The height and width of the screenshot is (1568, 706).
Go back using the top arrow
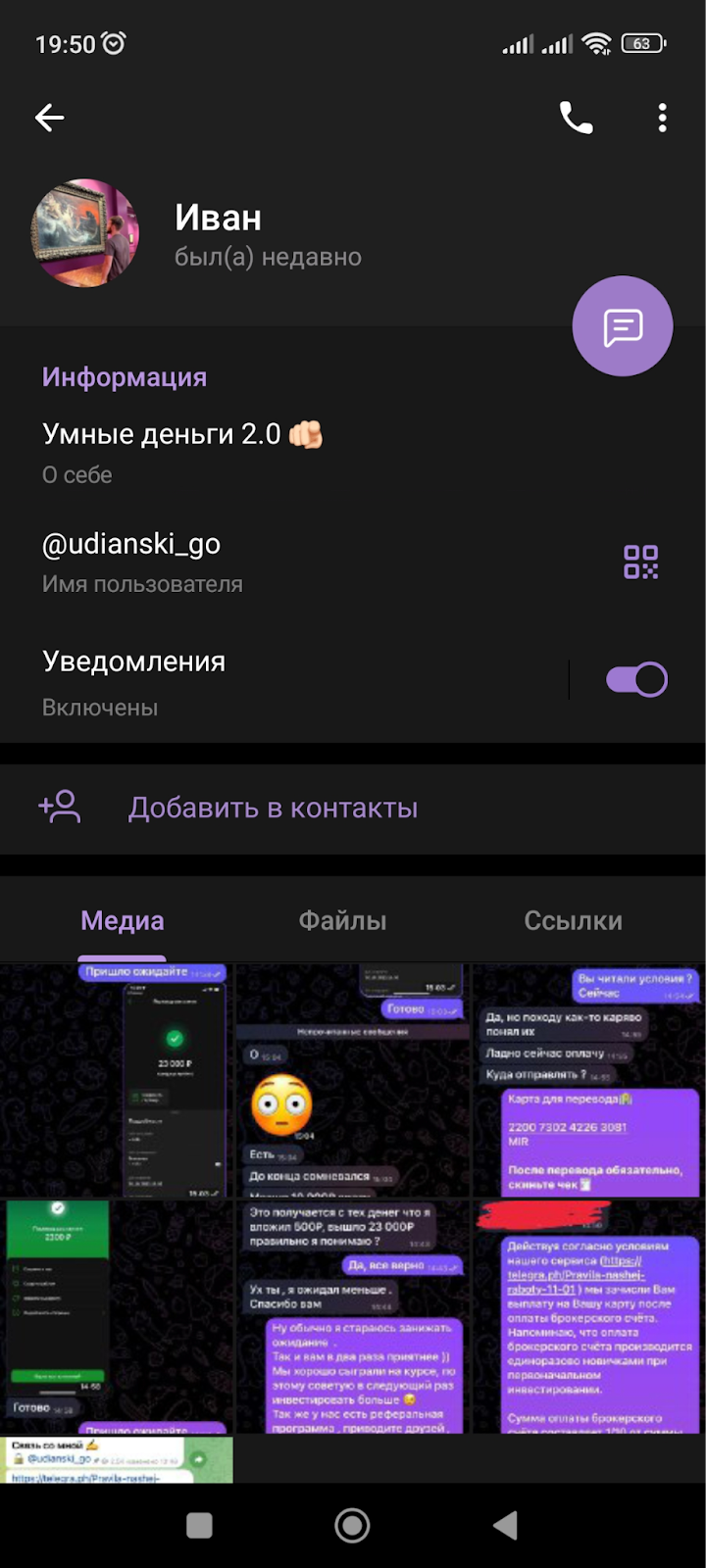pos(49,118)
